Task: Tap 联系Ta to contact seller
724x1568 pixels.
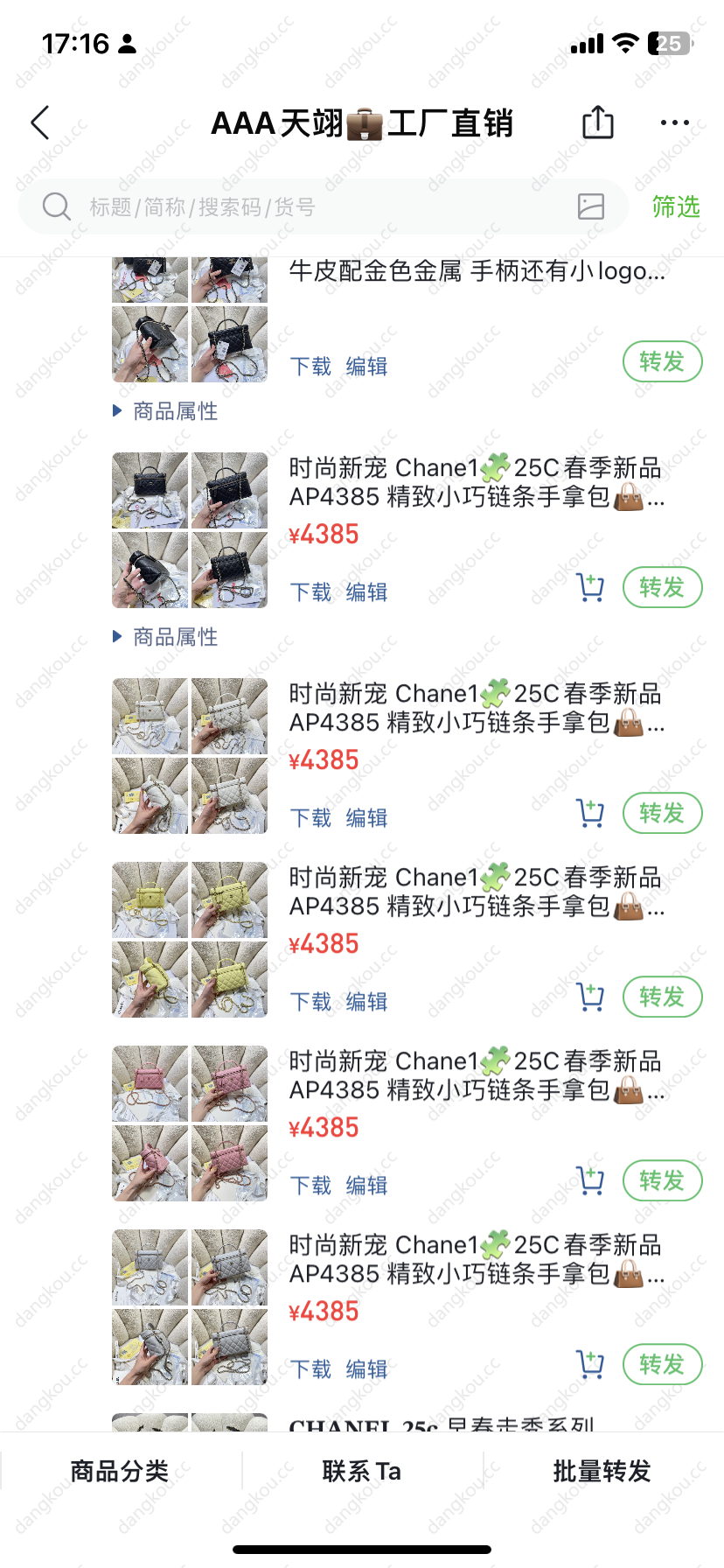Action: pos(361,1471)
